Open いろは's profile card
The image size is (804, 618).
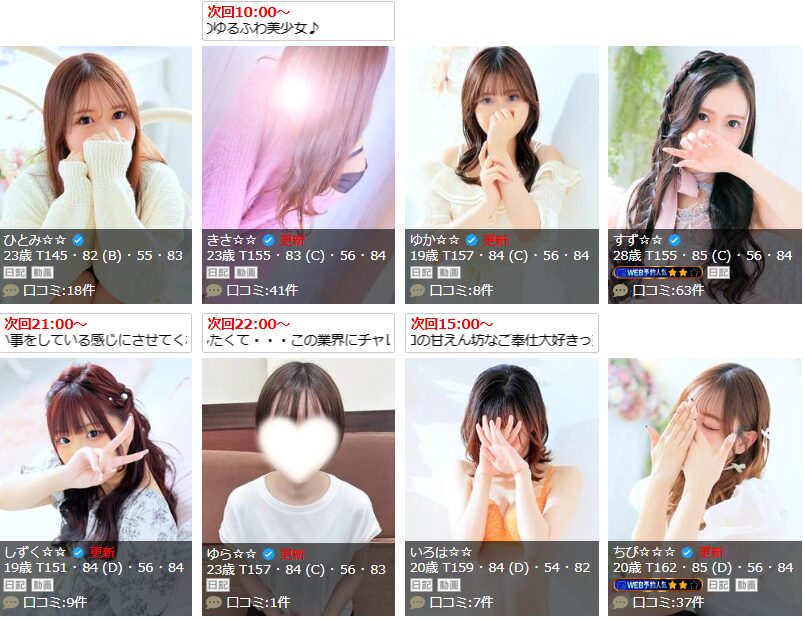(501, 450)
